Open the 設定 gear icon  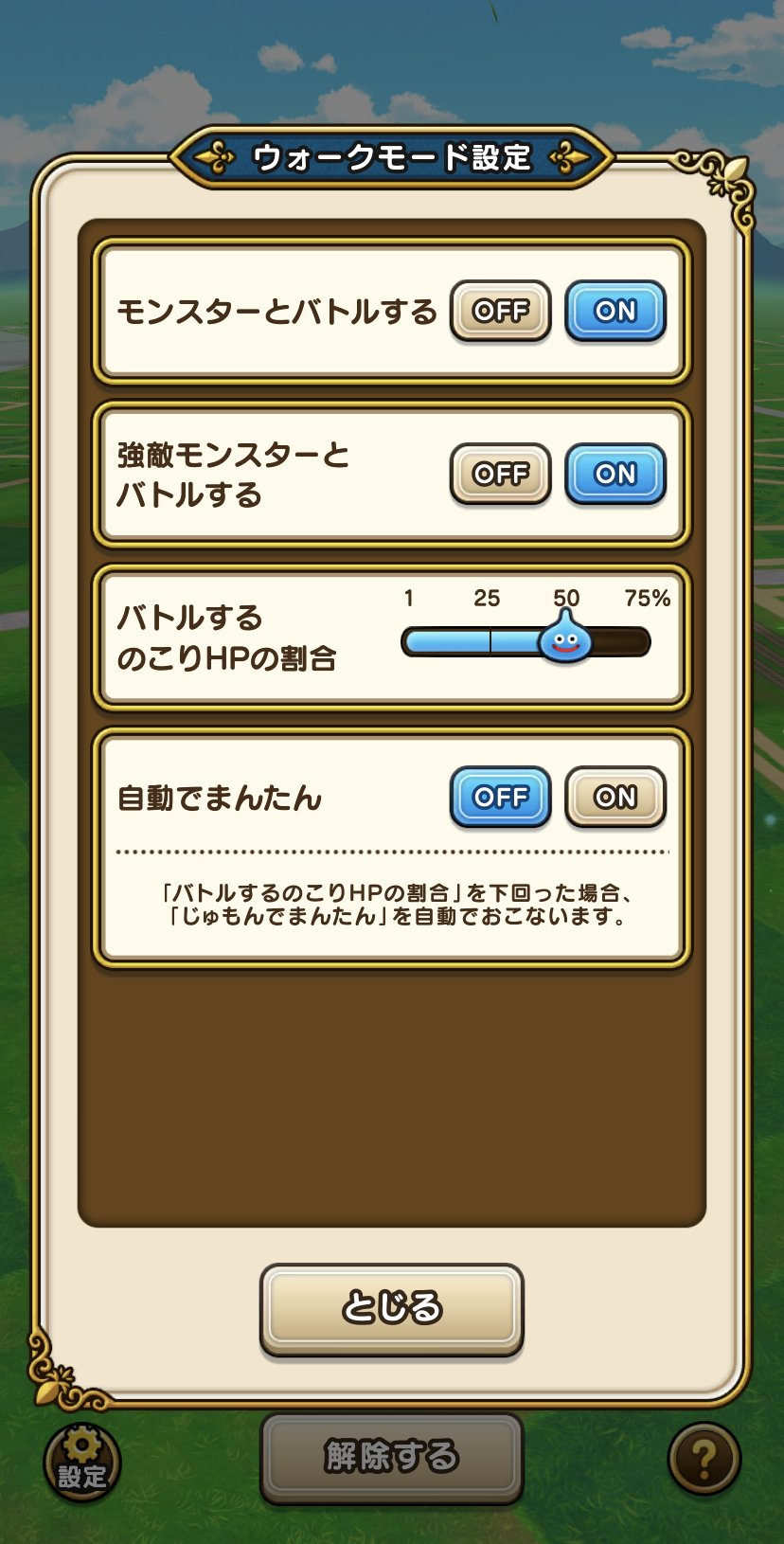coord(82,1462)
